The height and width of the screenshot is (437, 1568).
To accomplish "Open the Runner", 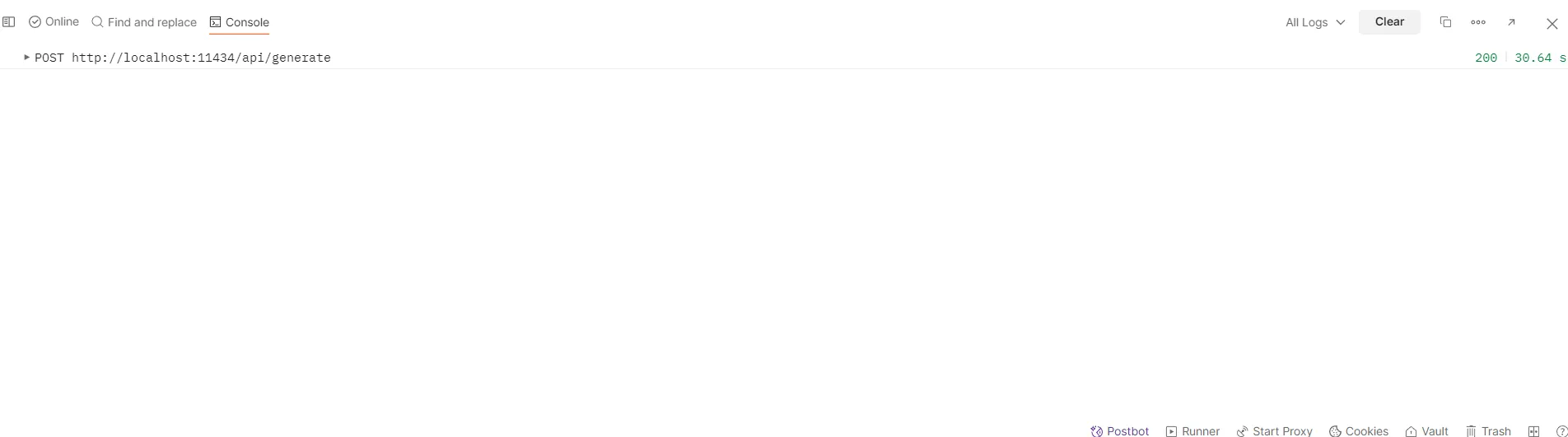I will point(1192,430).
